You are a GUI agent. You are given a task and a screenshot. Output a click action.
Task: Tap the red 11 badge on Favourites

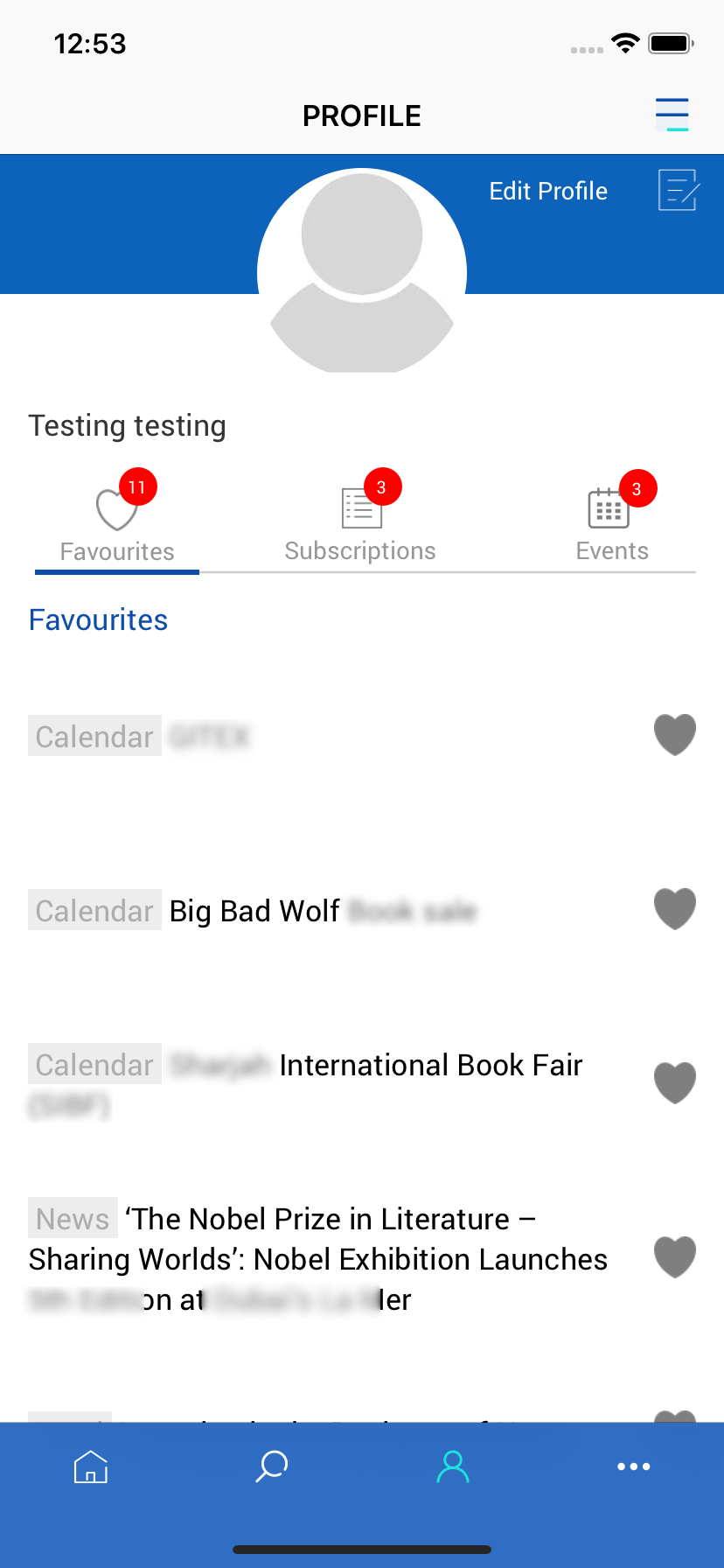[x=138, y=486]
